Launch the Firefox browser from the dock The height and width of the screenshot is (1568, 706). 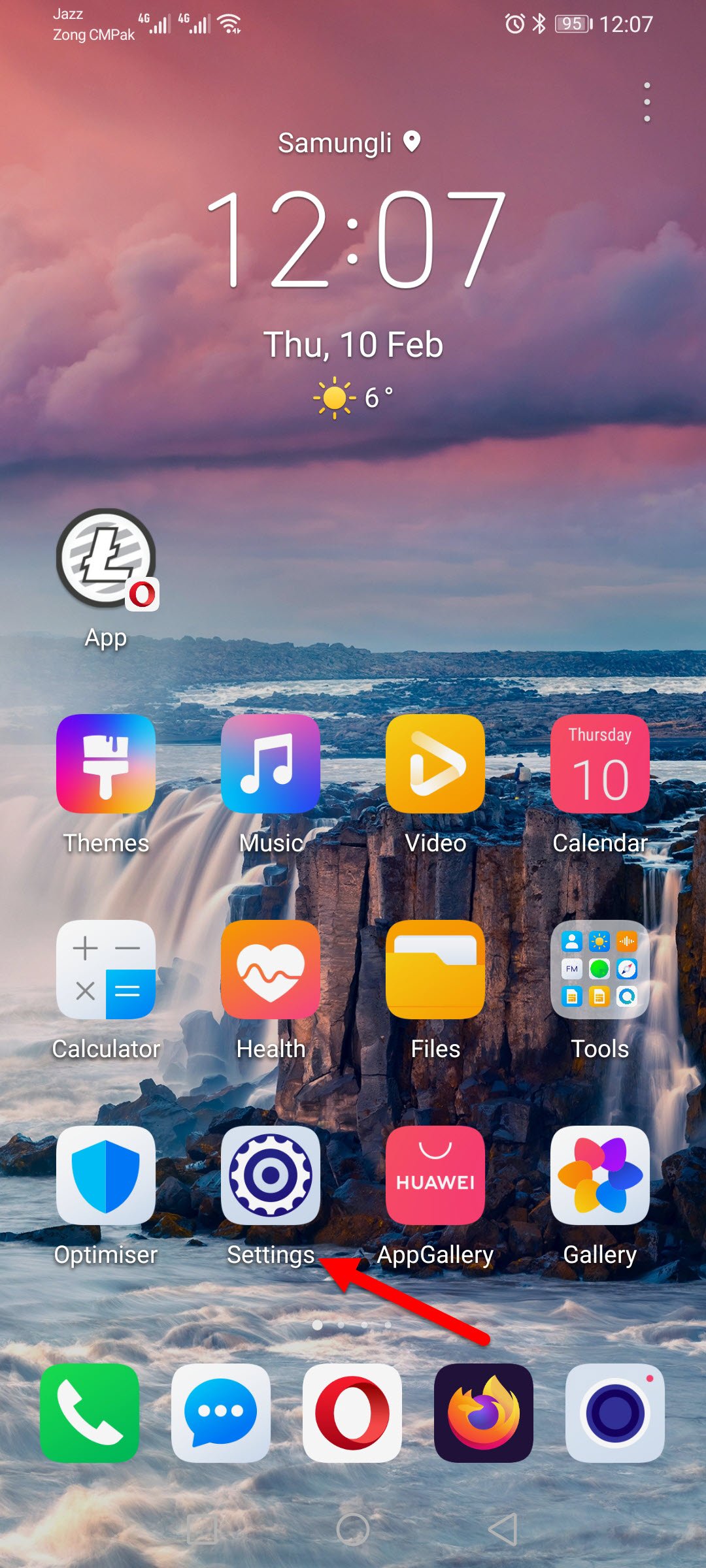484,1413
